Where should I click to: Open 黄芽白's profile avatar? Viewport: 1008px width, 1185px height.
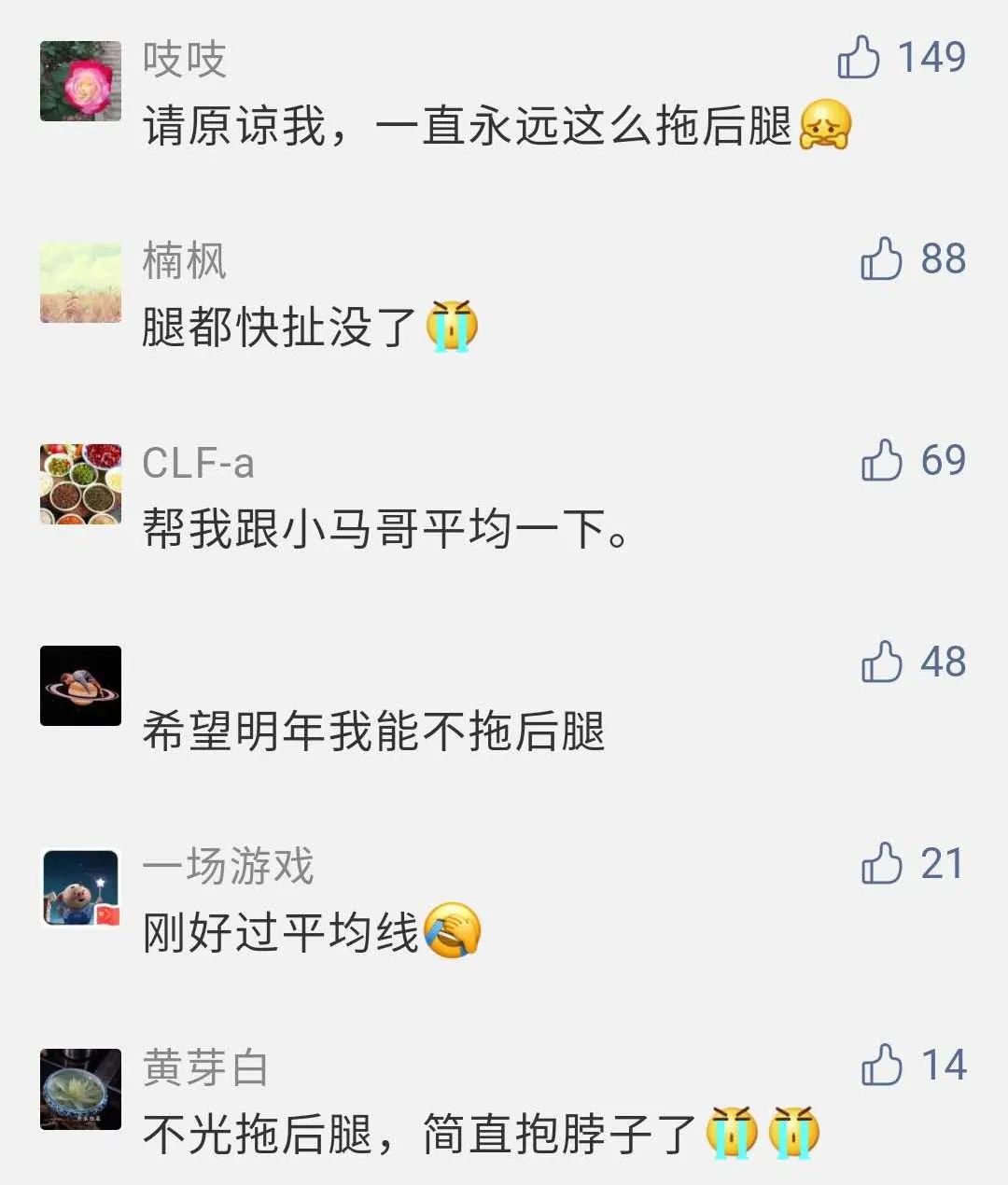pos(81,1089)
